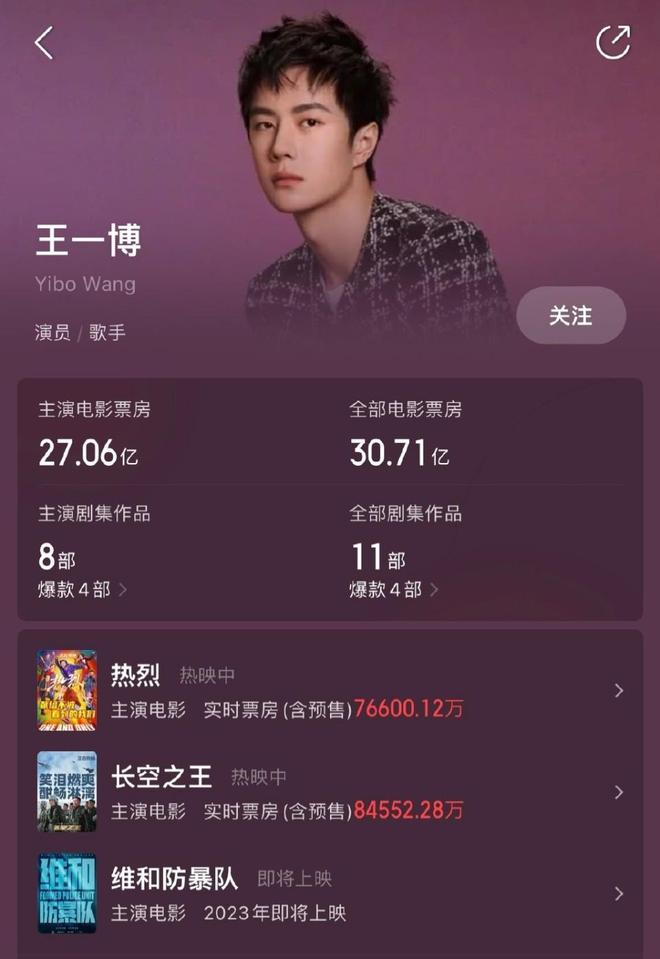Open the 维和防暴队 movie row
660x959 pixels.
[x=330, y=894]
